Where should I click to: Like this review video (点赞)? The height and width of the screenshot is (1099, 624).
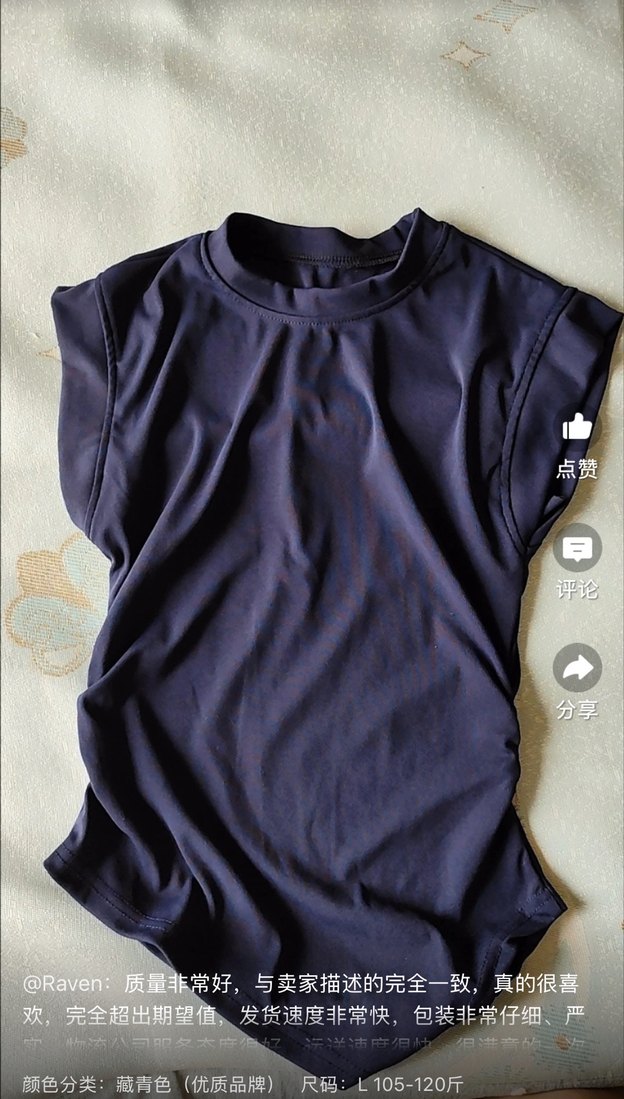click(x=577, y=428)
